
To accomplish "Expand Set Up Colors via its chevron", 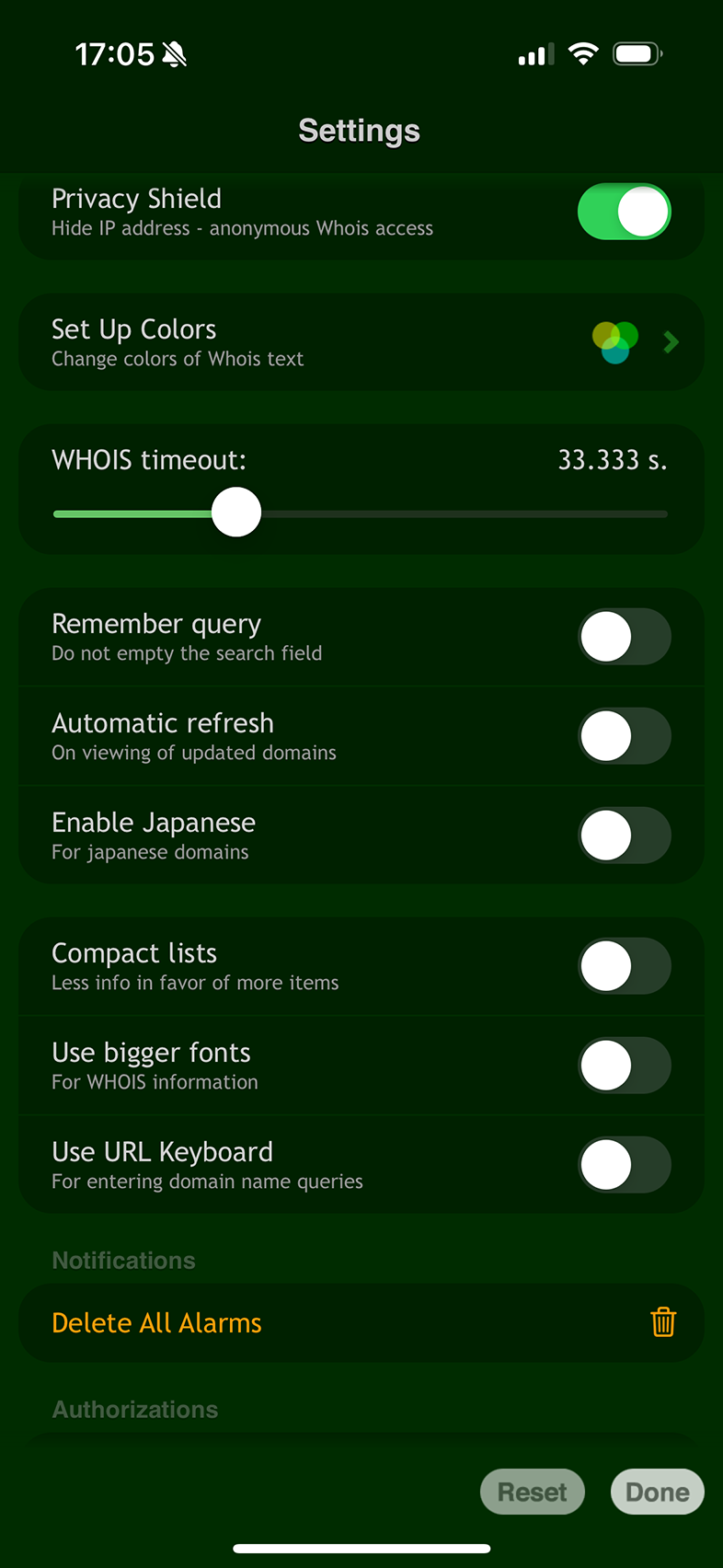I will pyautogui.click(x=671, y=341).
